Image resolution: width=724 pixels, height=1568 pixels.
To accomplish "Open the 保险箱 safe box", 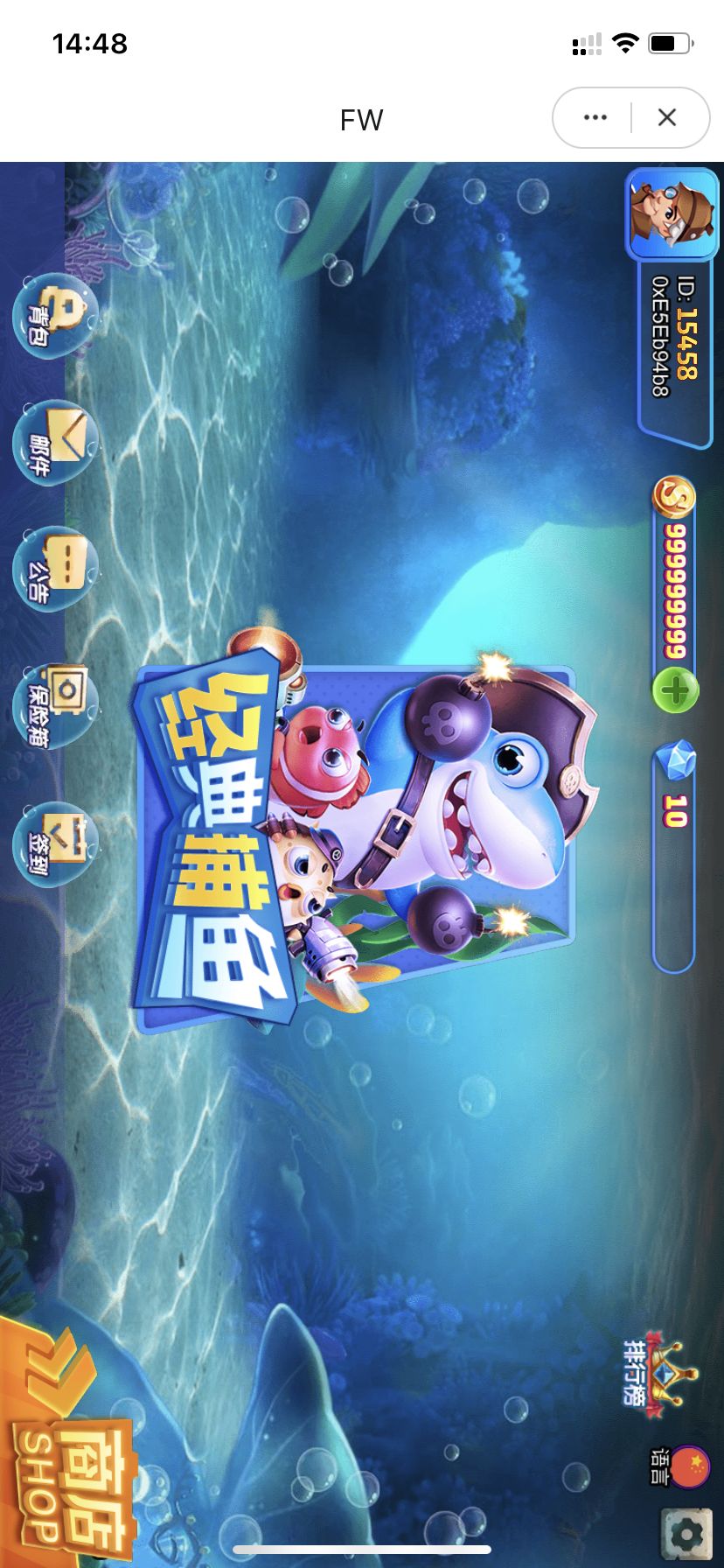I will tap(54, 706).
